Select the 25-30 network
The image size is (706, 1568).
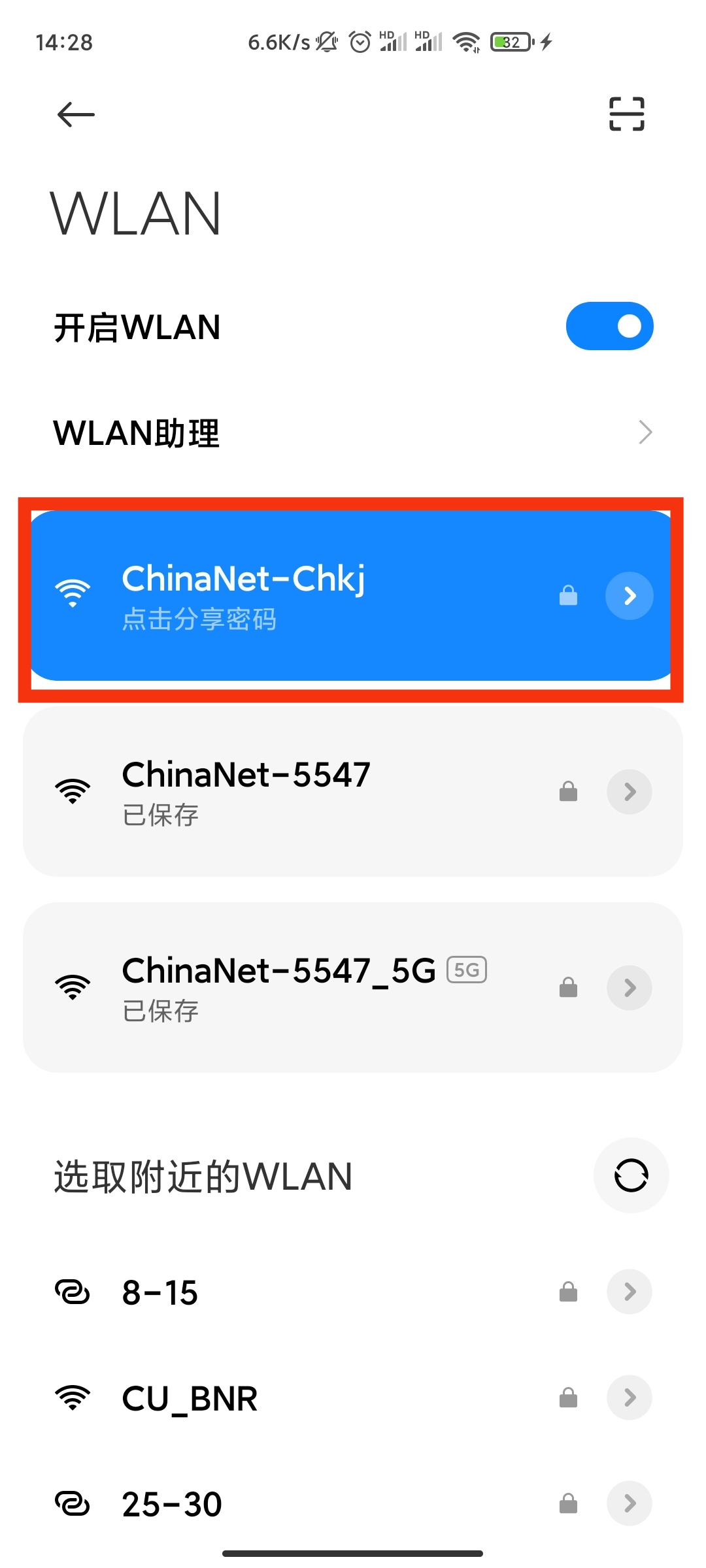(353, 1503)
